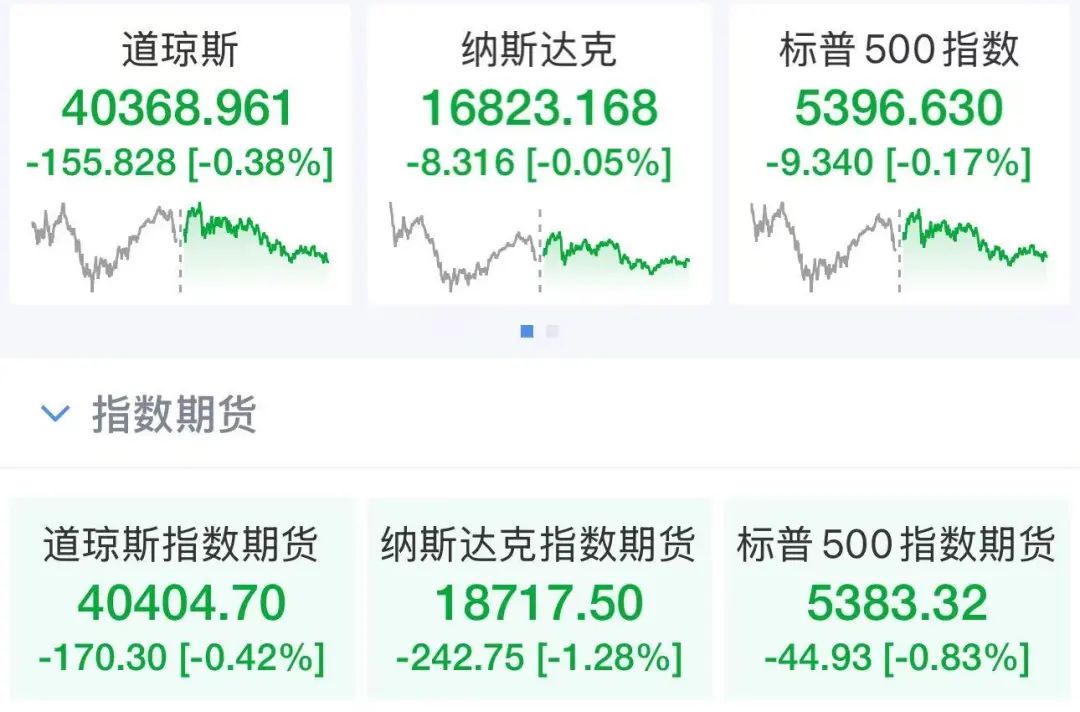Image resolution: width=1080 pixels, height=712 pixels.
Task: Open the 道琼斯 index card
Action: (180, 150)
